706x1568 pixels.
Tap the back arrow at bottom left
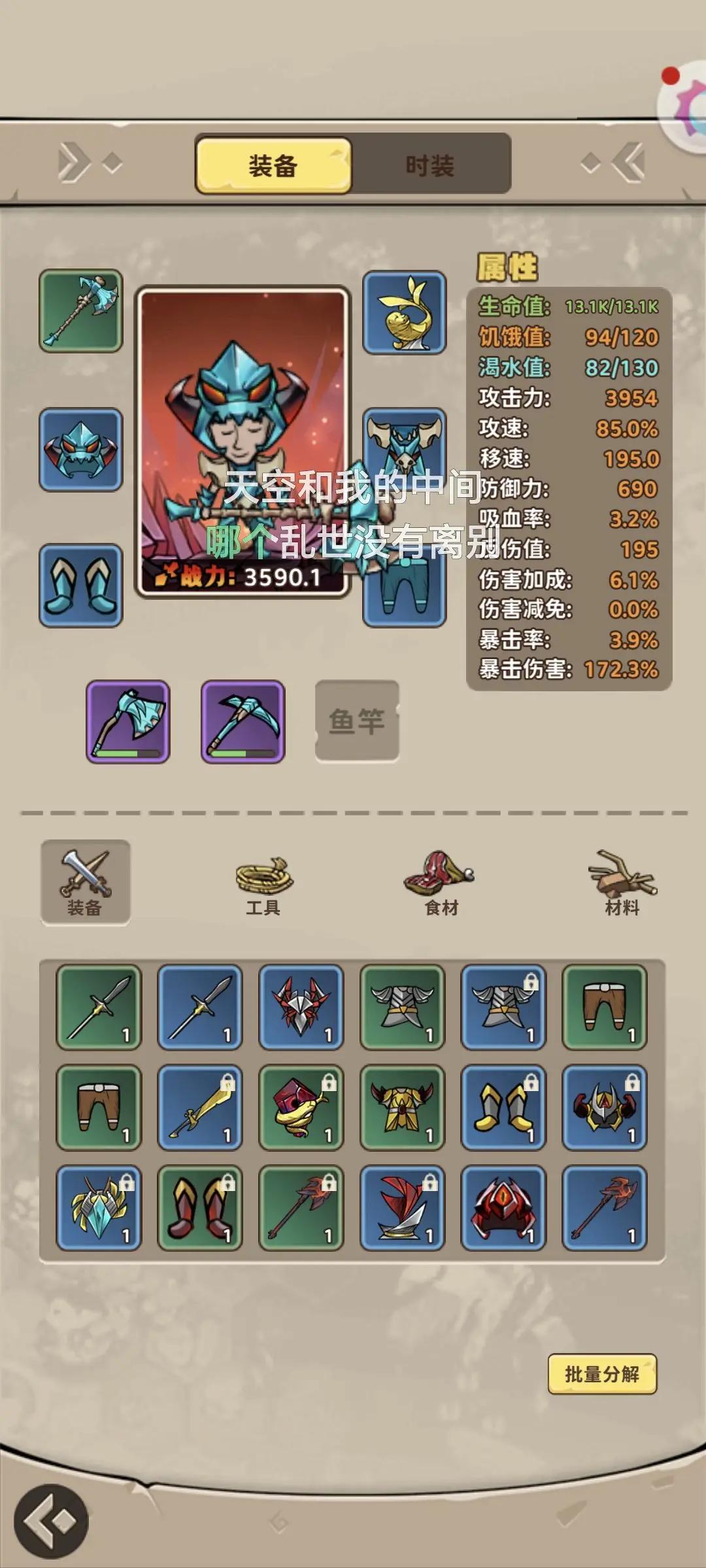(51, 1522)
